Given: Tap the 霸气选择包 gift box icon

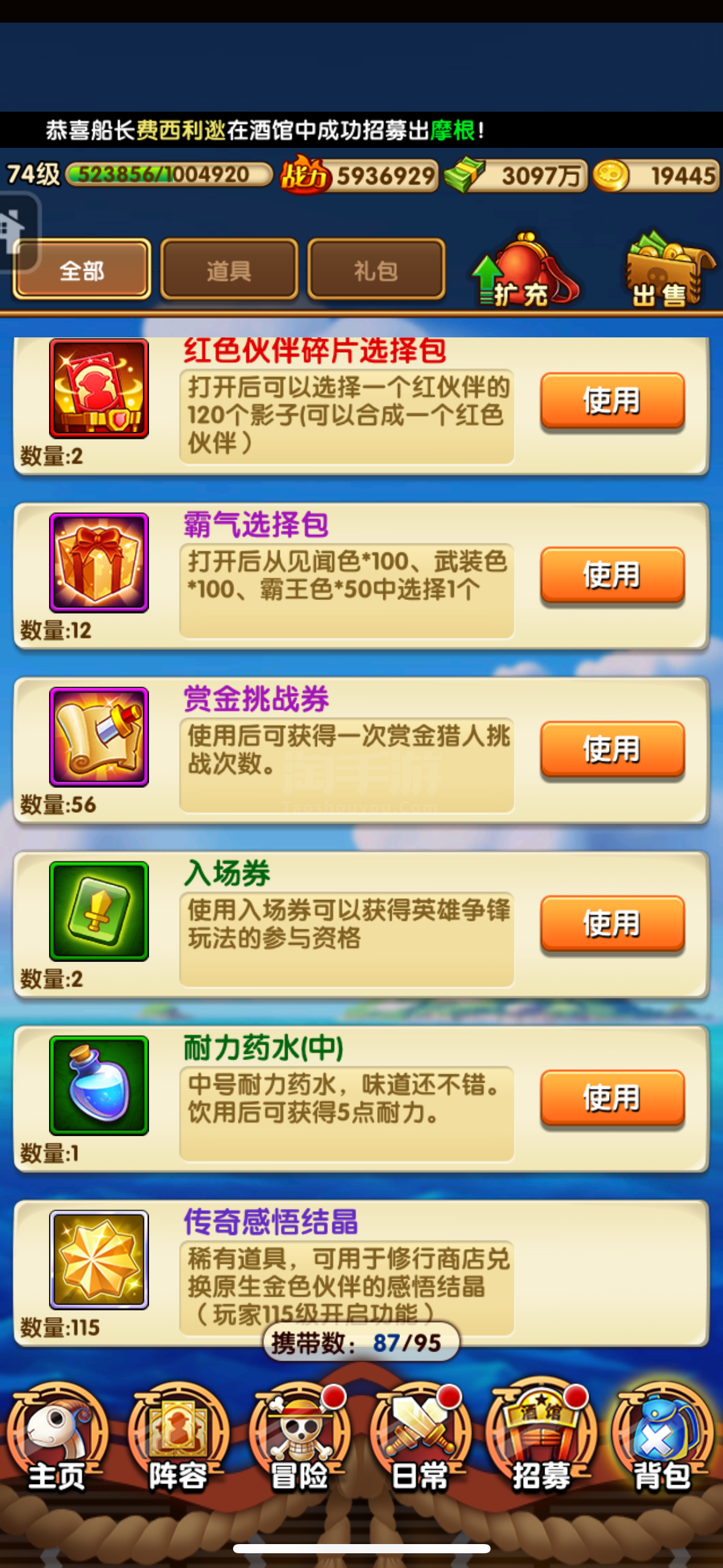Looking at the screenshot, I should (99, 563).
